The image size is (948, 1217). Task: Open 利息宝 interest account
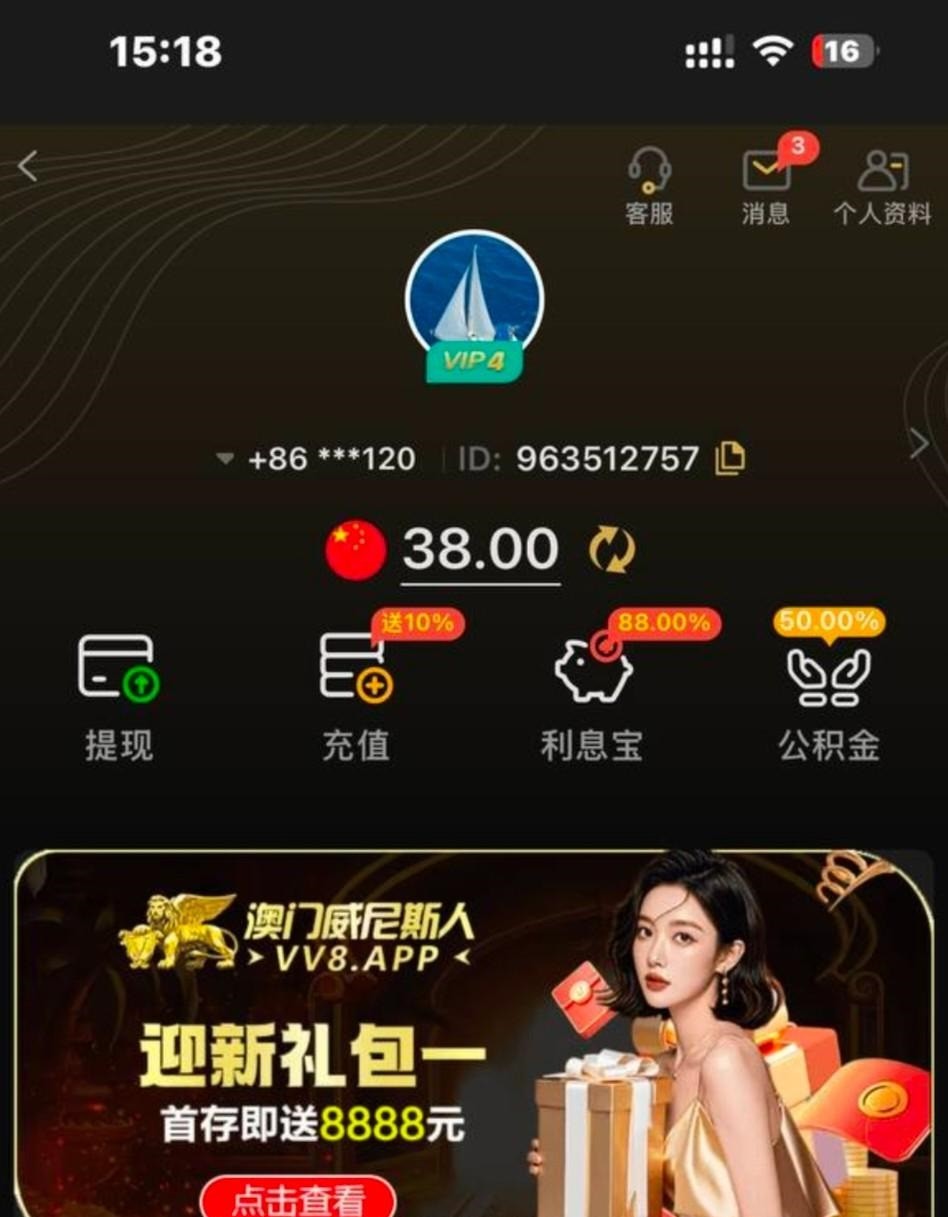click(592, 696)
